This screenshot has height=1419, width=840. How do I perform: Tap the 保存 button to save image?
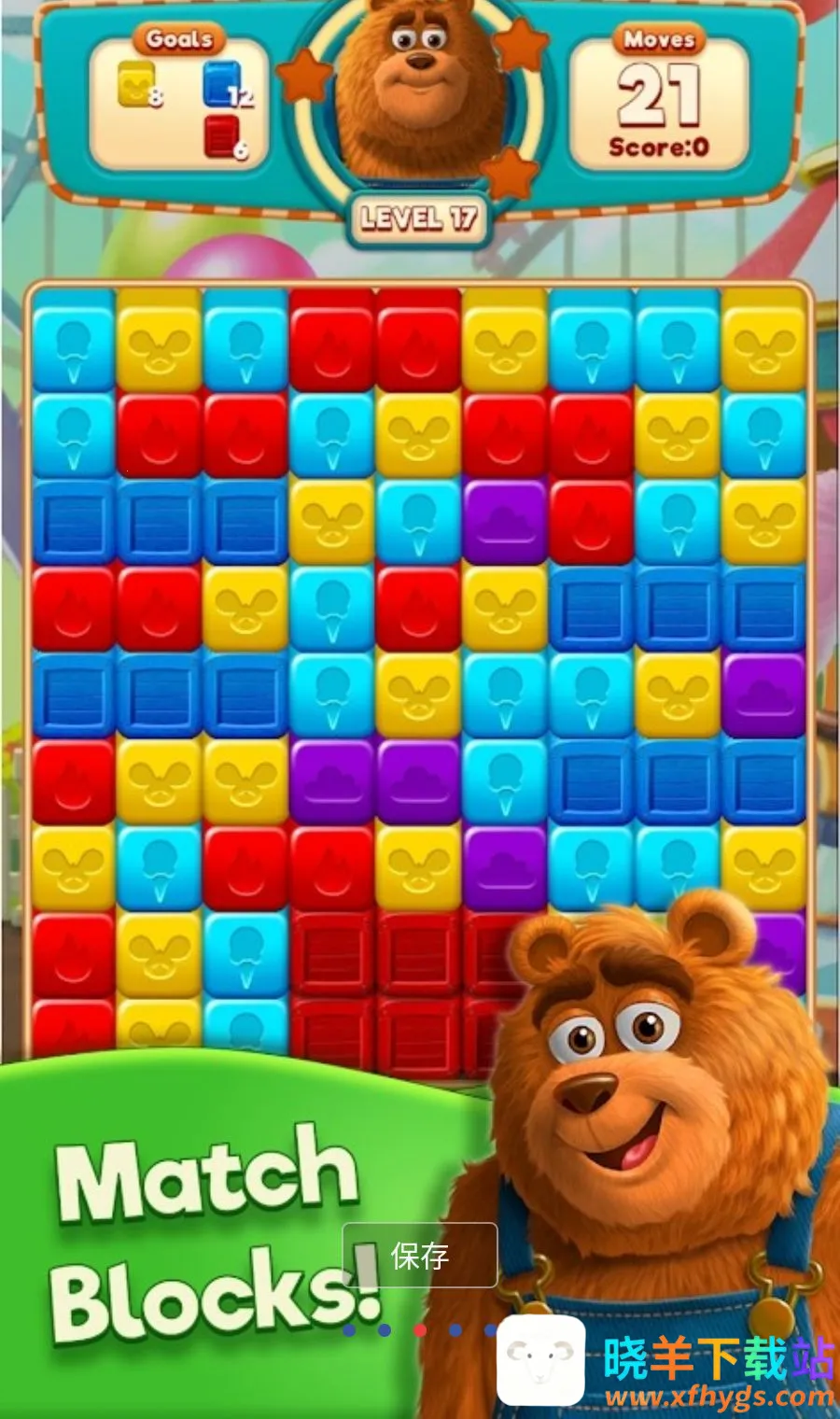pos(420,1256)
